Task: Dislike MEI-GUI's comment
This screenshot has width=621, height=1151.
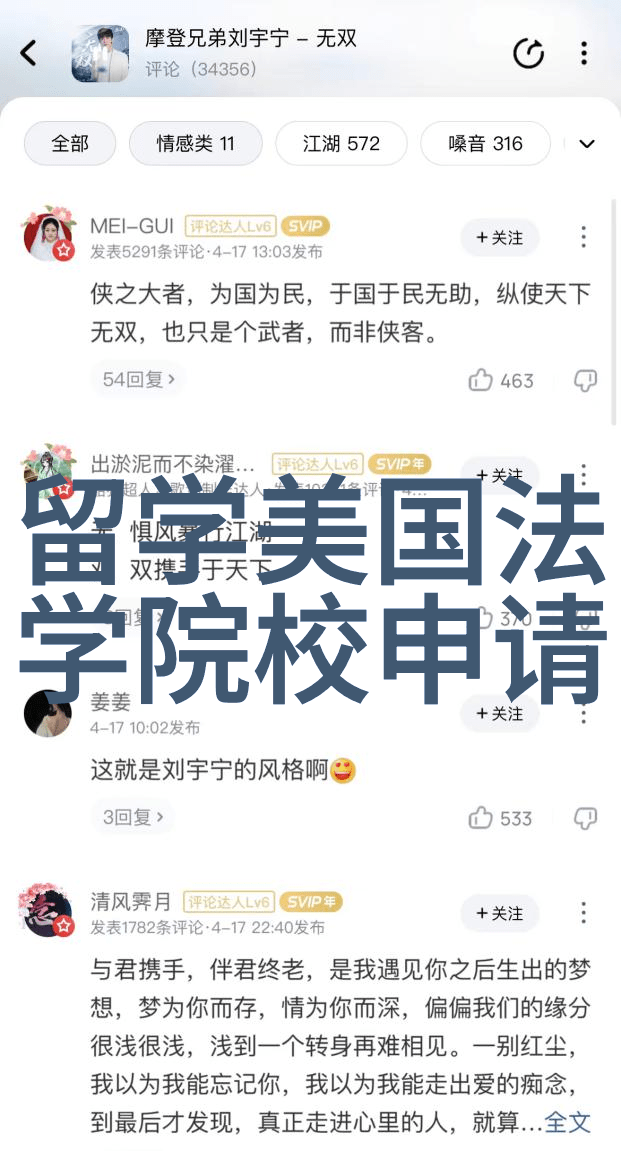Action: click(585, 380)
